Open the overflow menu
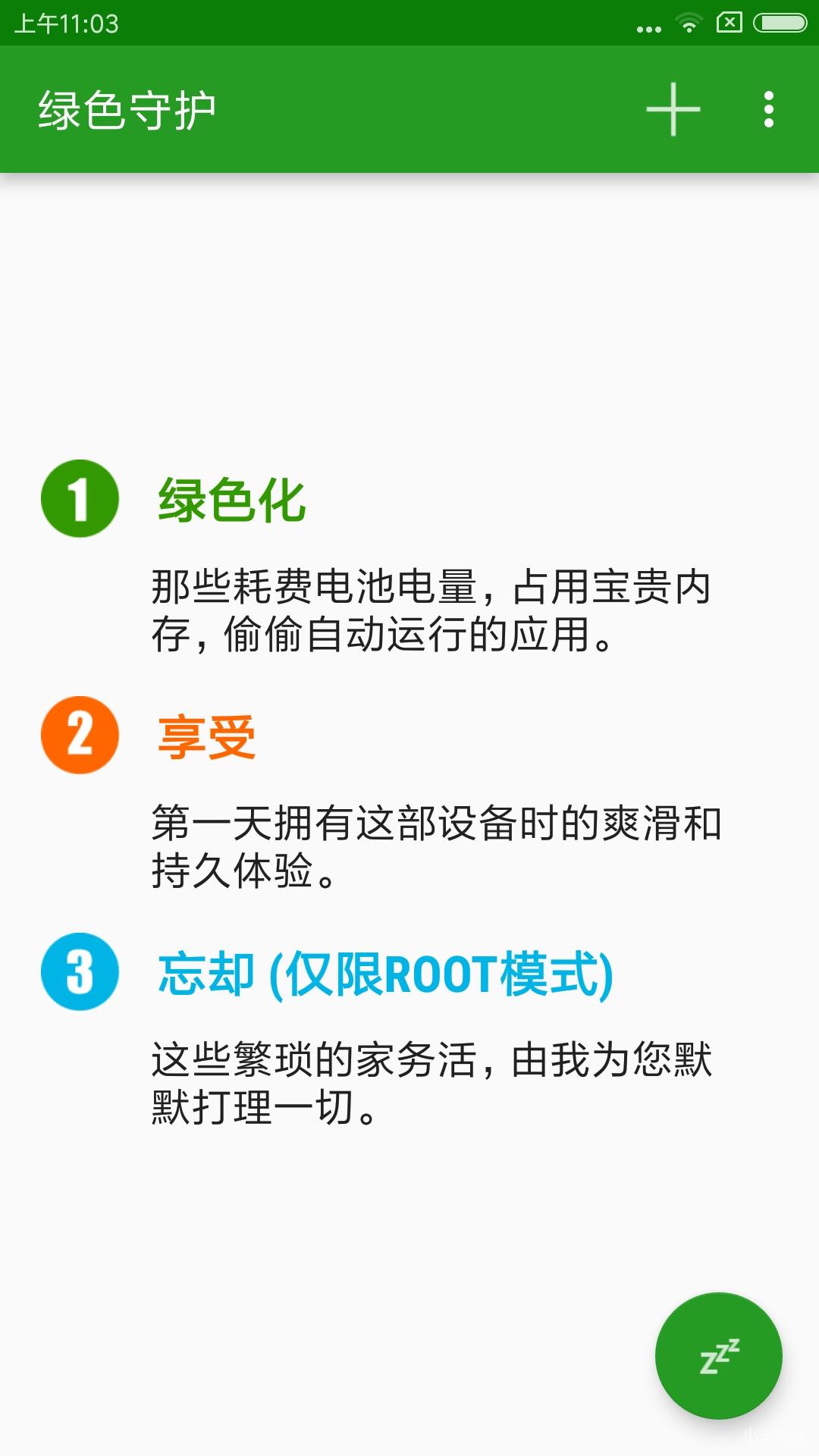Viewport: 819px width, 1456px height. point(768,110)
